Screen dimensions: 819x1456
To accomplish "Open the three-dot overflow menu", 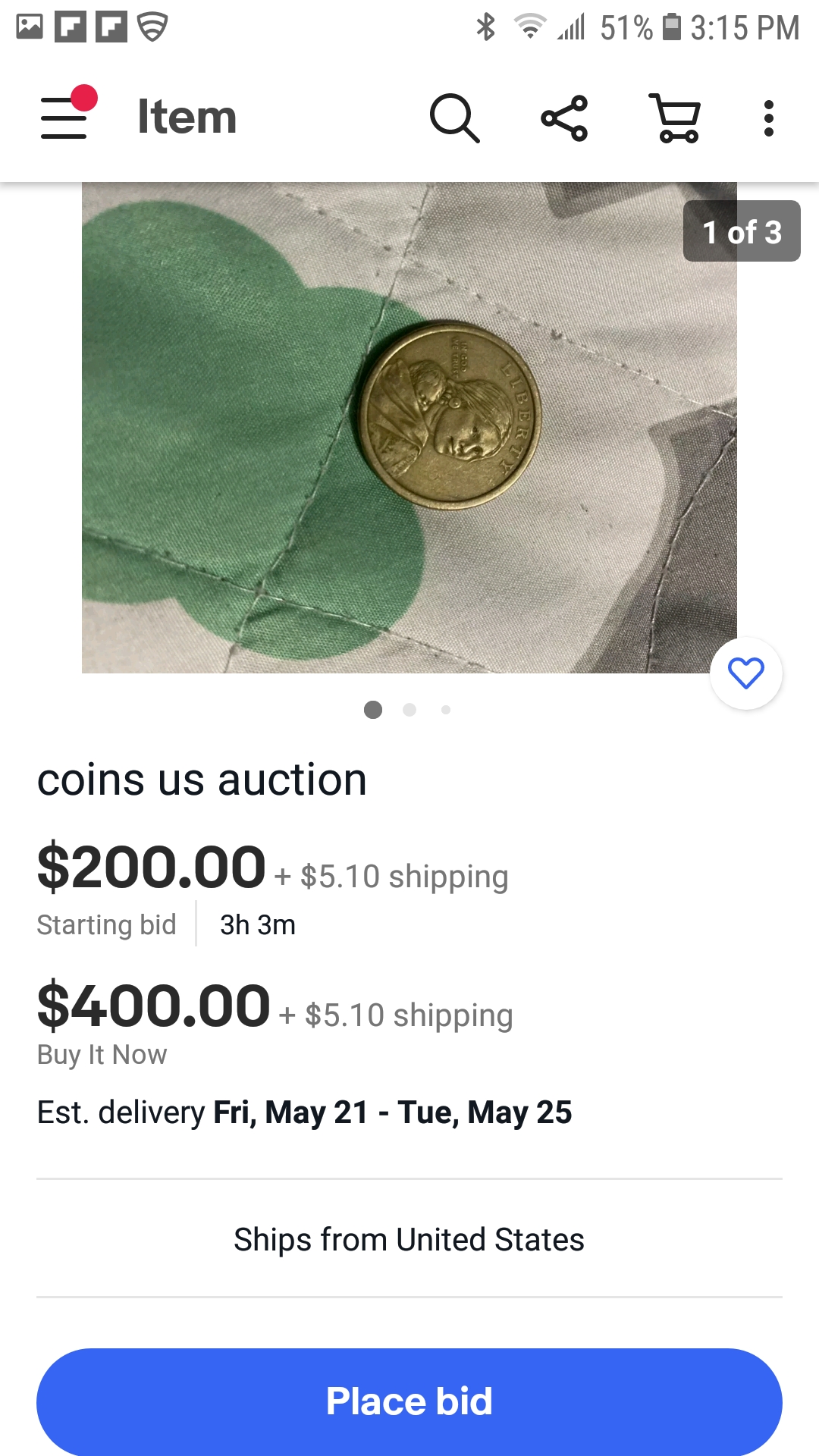I will 769,118.
